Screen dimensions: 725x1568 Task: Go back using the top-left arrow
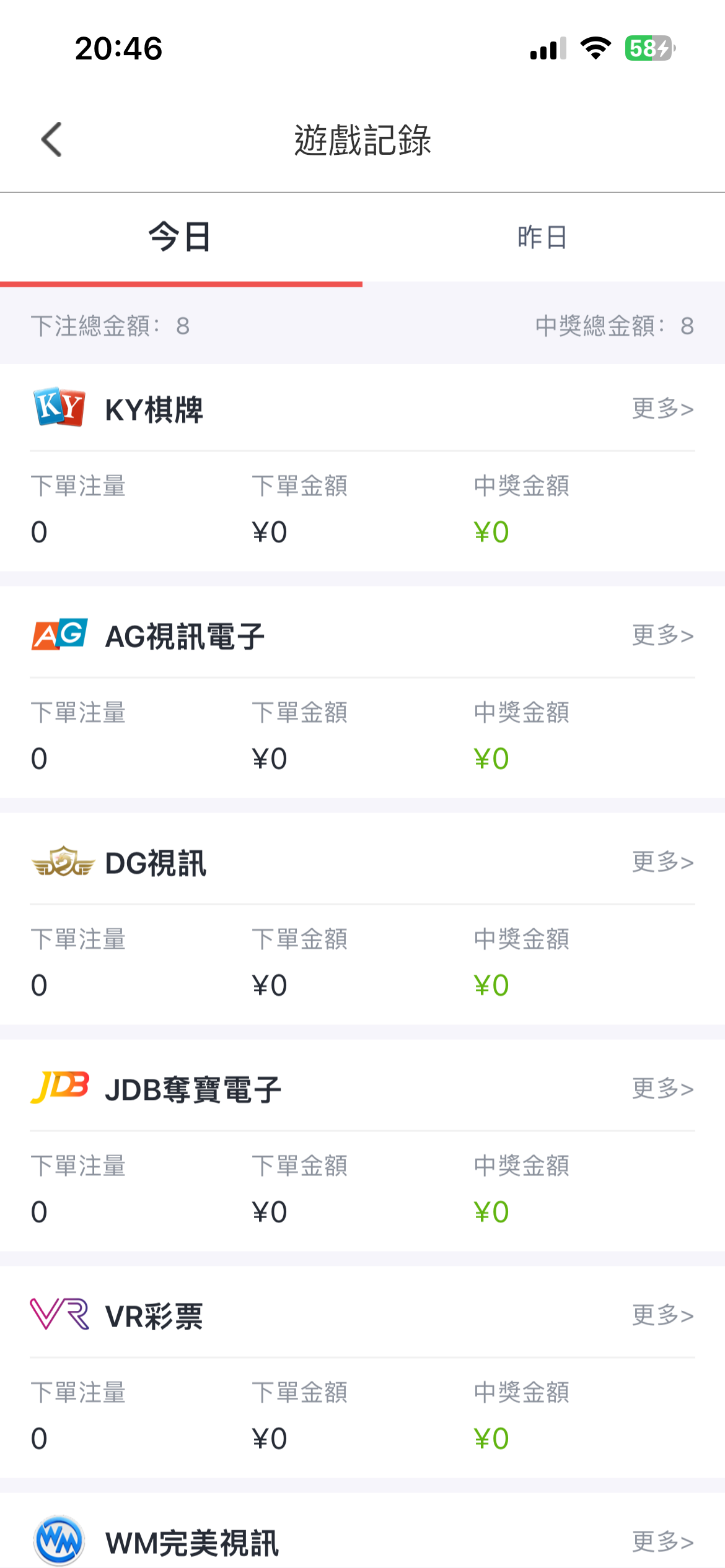click(x=51, y=139)
